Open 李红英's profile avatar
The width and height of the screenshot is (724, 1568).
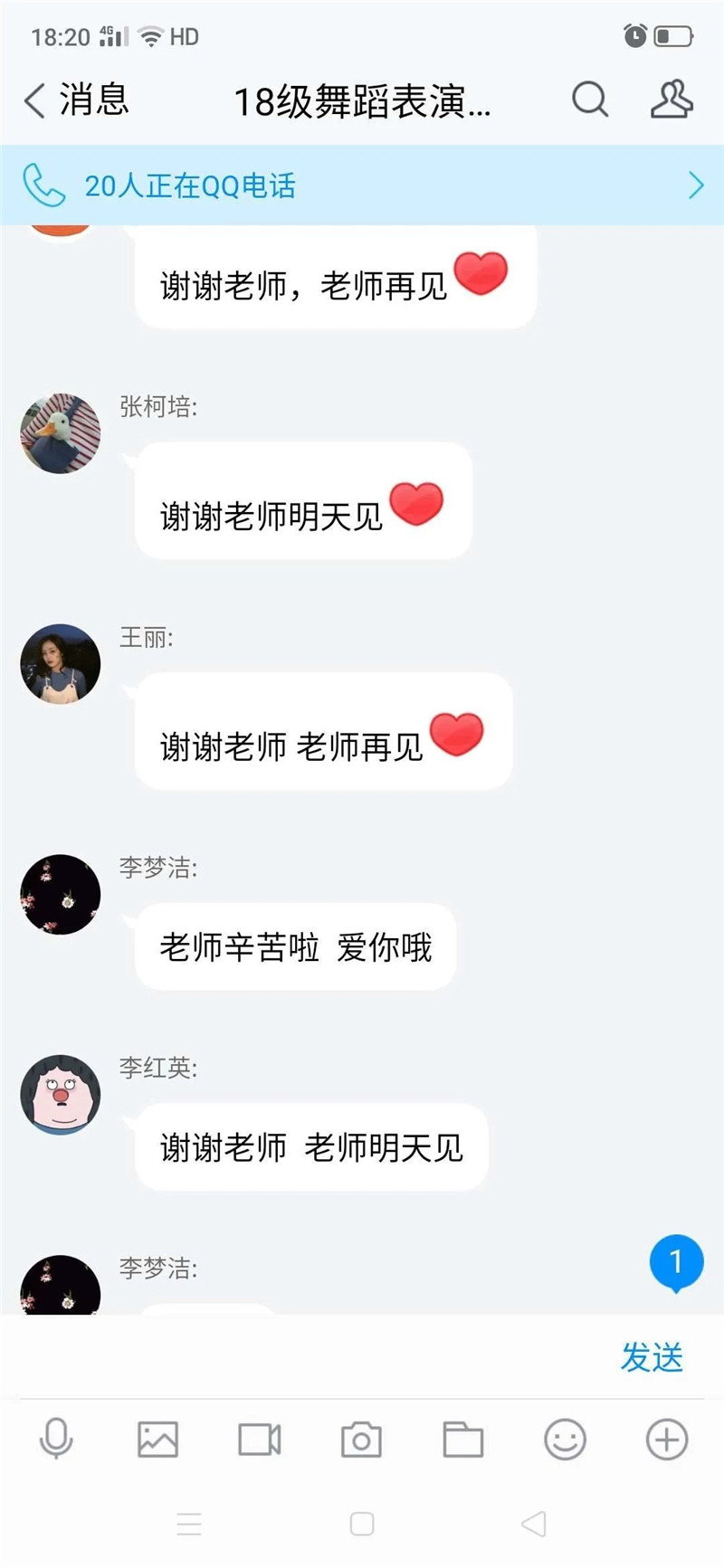pos(61,1094)
